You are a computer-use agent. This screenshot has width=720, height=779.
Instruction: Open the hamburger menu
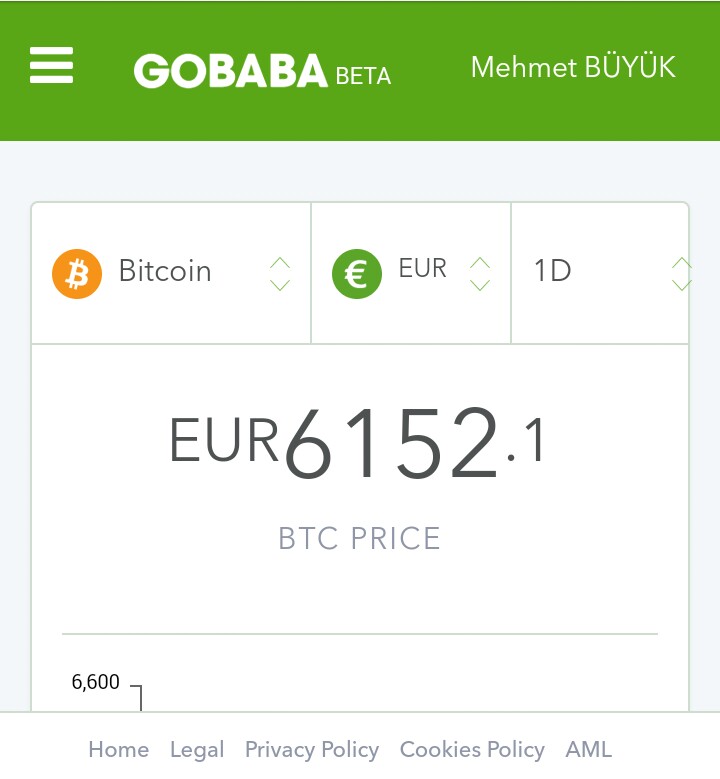tap(51, 67)
